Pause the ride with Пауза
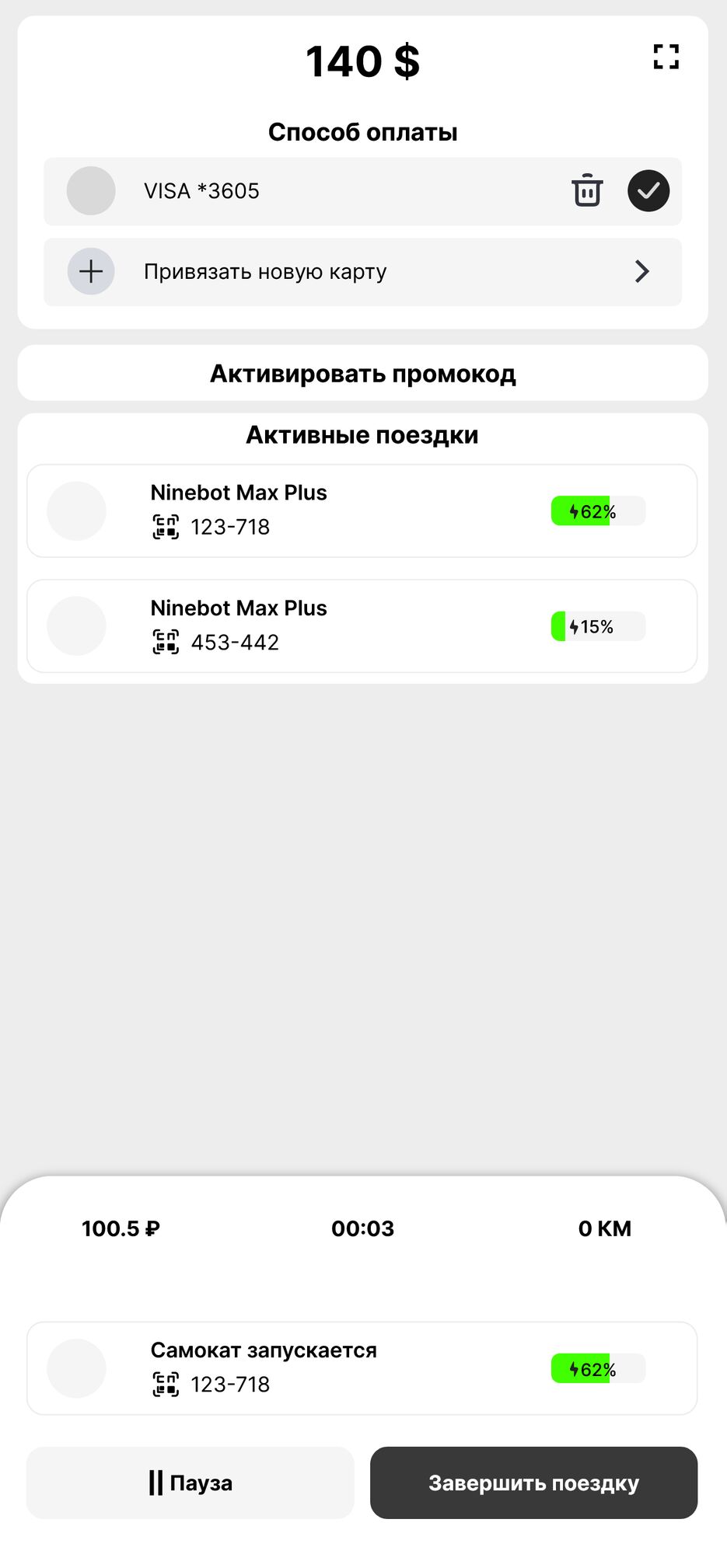Viewport: 727px width, 1568px height. coord(190,1483)
